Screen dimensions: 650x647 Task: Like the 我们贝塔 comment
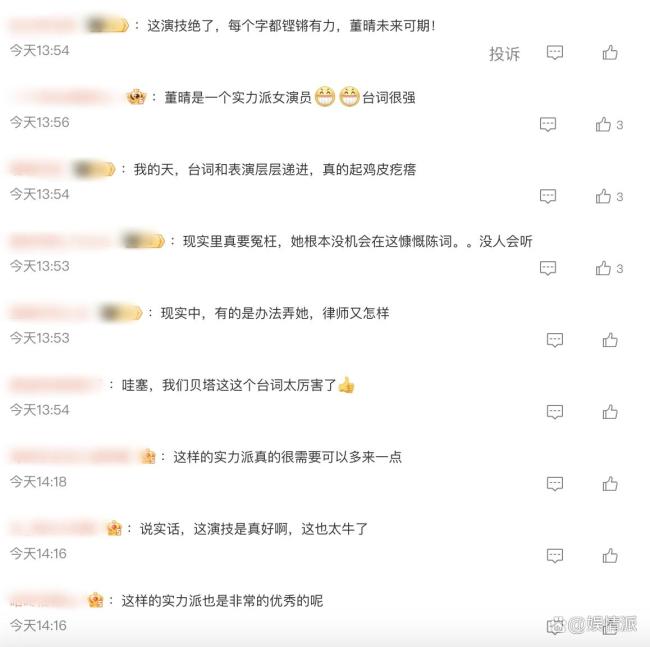coord(610,412)
